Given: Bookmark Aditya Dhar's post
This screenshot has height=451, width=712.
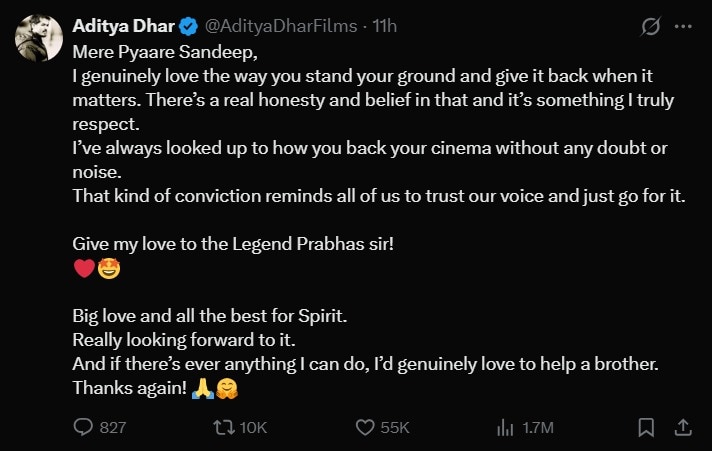Looking at the screenshot, I should (647, 427).
